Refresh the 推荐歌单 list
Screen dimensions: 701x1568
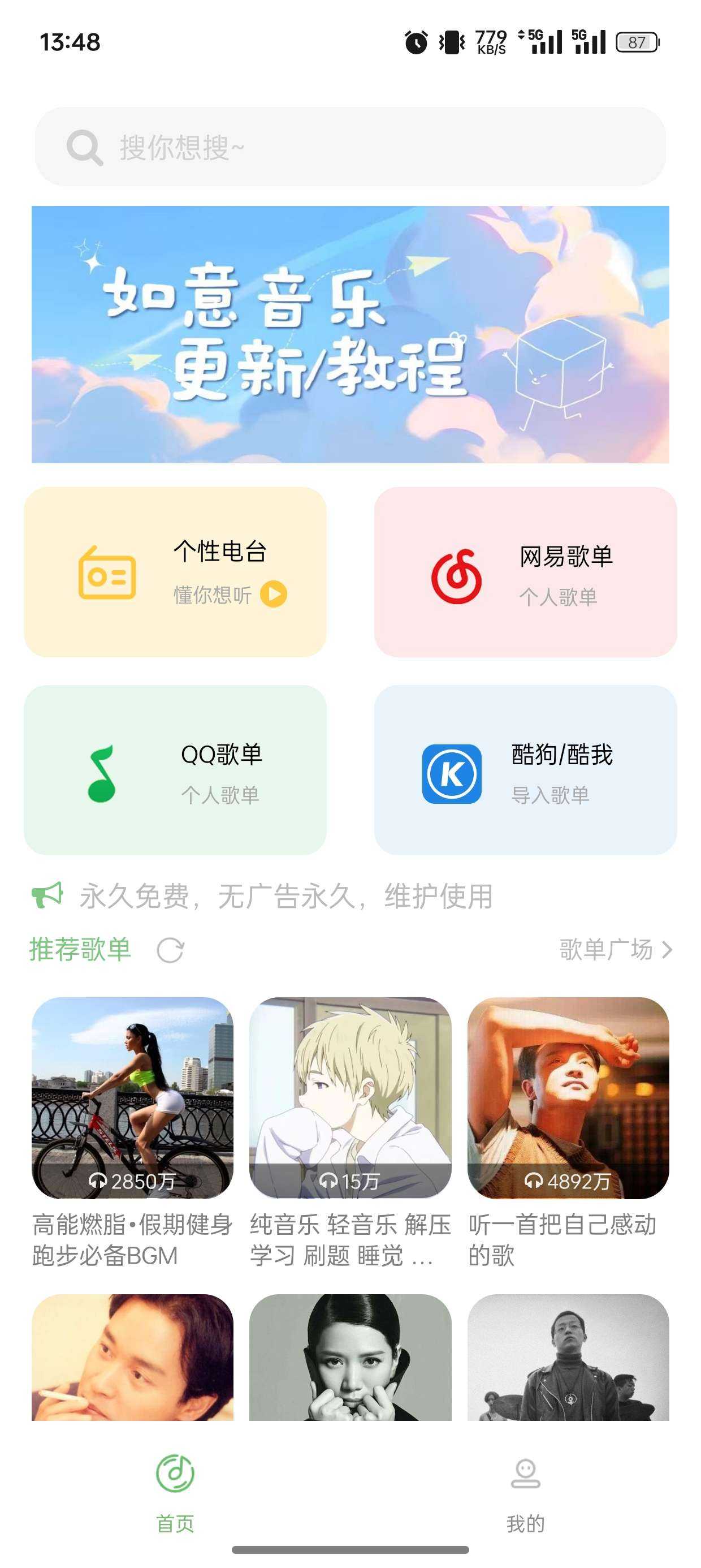point(170,950)
